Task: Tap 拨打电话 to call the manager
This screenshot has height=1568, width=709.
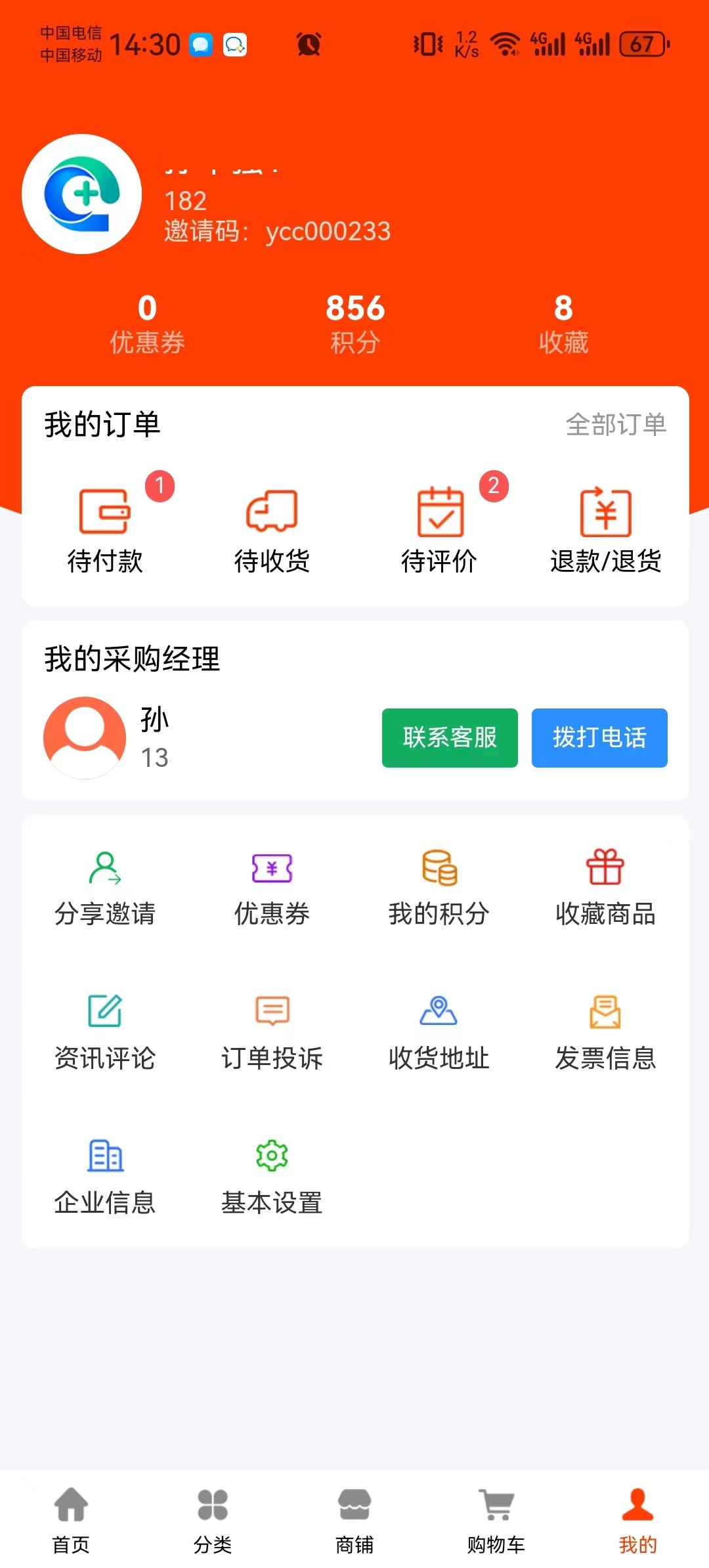Action: click(599, 737)
